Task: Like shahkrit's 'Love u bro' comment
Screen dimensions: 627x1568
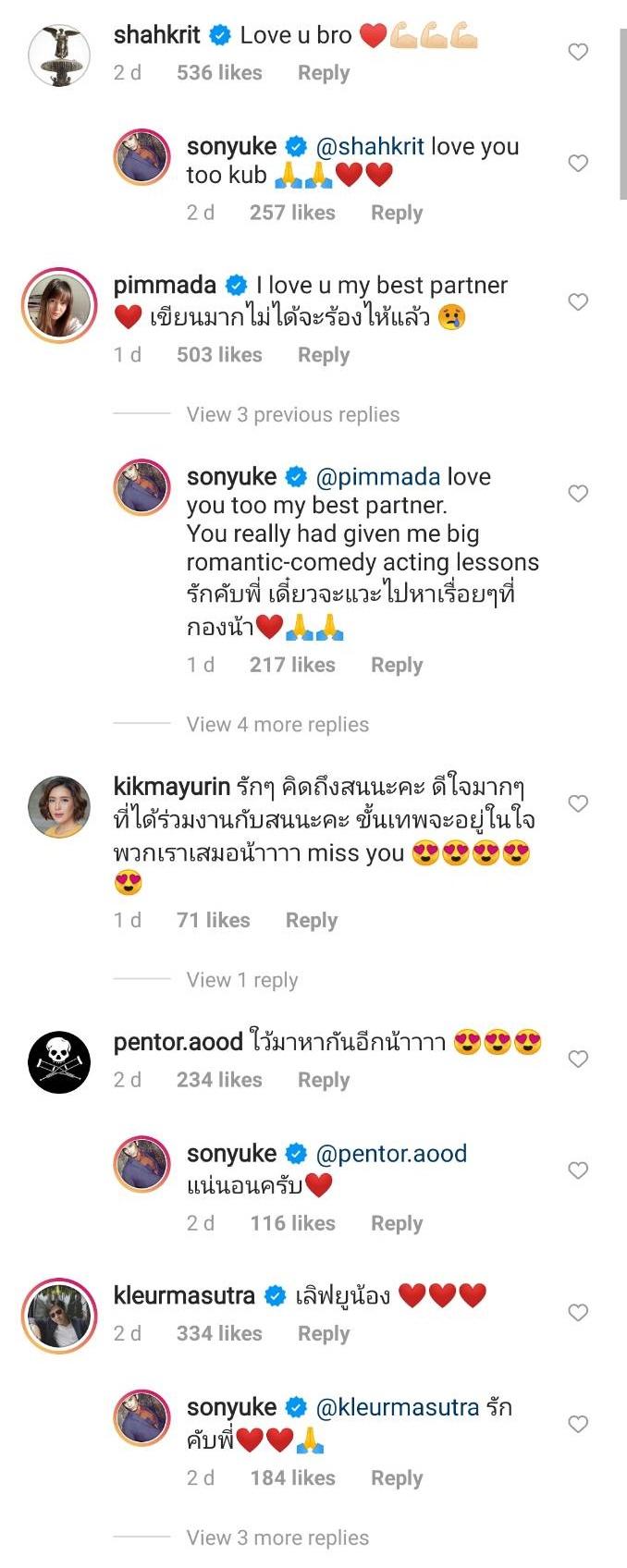Action: (x=578, y=53)
